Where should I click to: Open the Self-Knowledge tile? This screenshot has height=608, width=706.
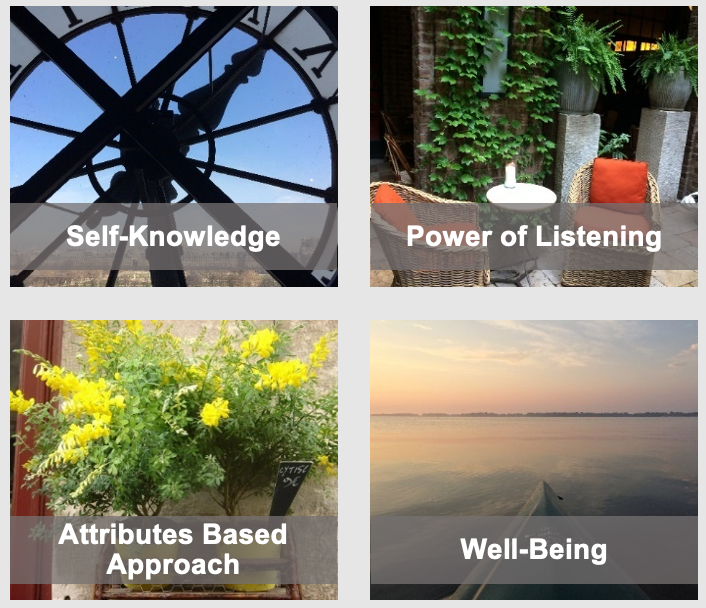point(173,147)
